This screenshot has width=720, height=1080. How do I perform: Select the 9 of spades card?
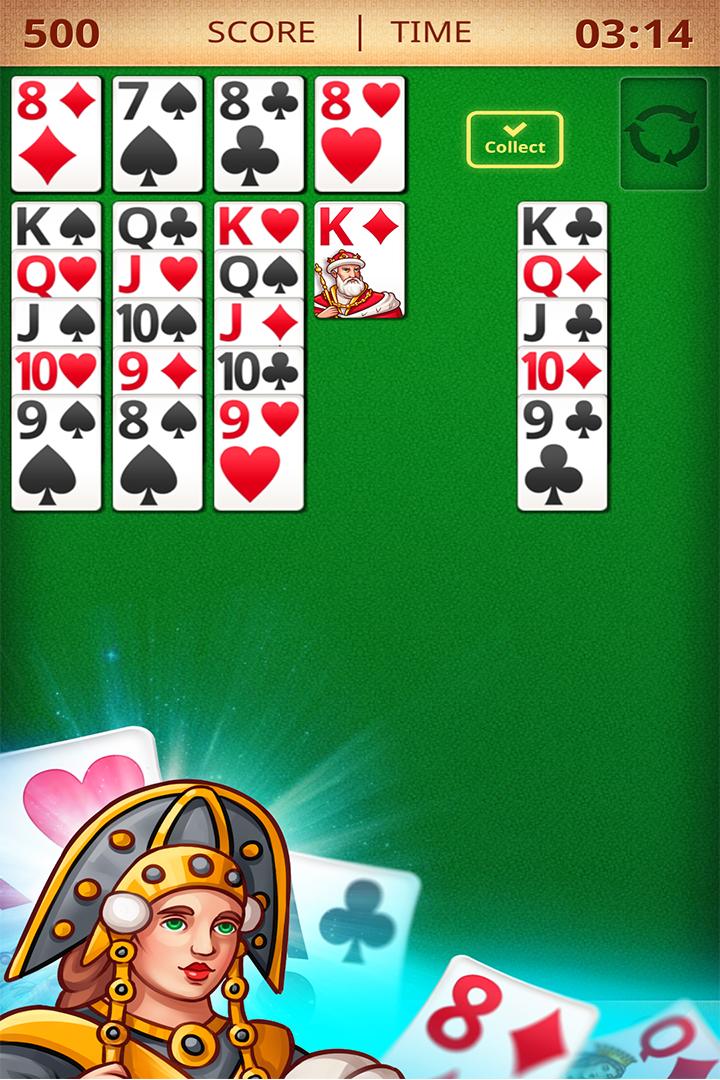coord(56,453)
